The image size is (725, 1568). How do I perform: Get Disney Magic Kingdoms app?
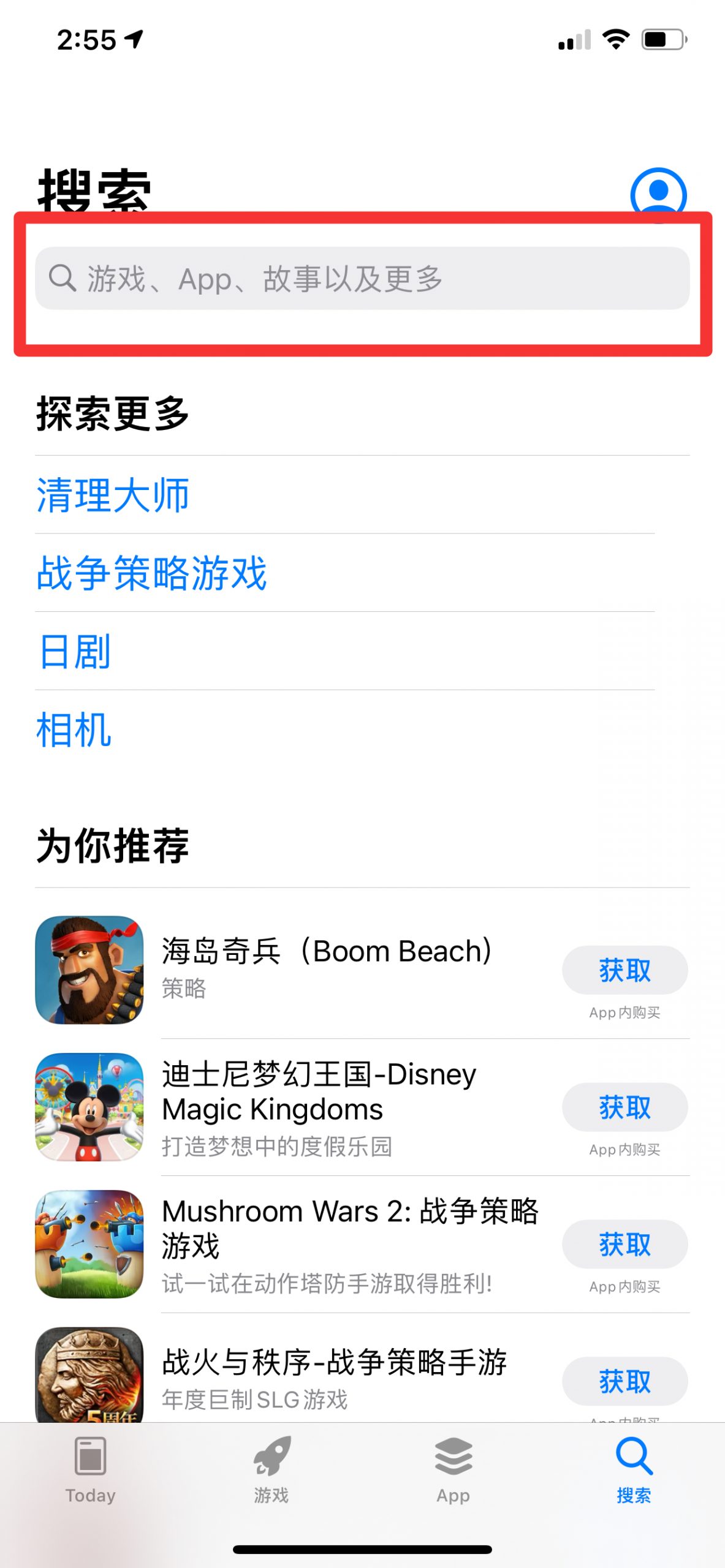tap(624, 1107)
